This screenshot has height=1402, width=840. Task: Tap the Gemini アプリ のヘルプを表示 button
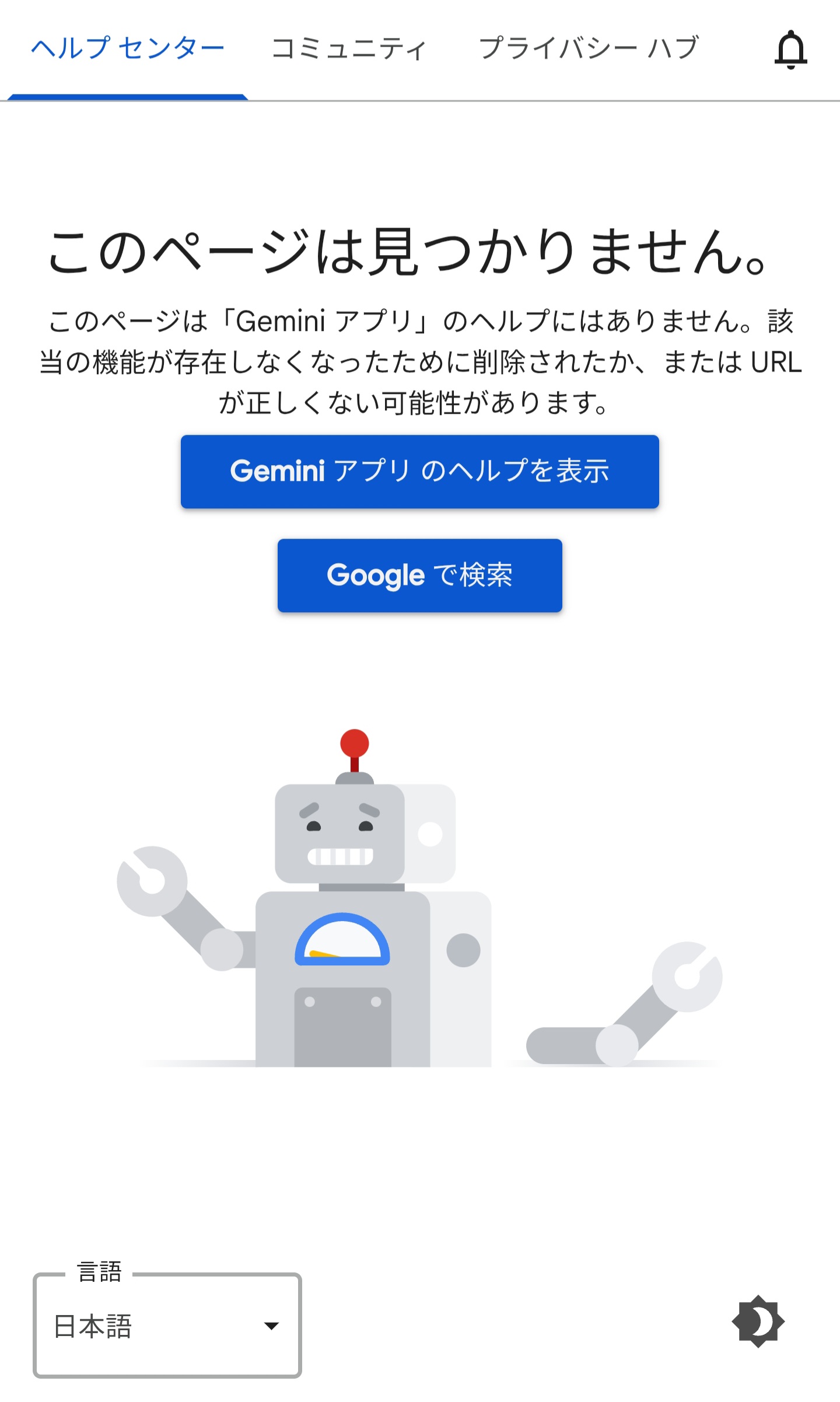pyautogui.click(x=419, y=472)
